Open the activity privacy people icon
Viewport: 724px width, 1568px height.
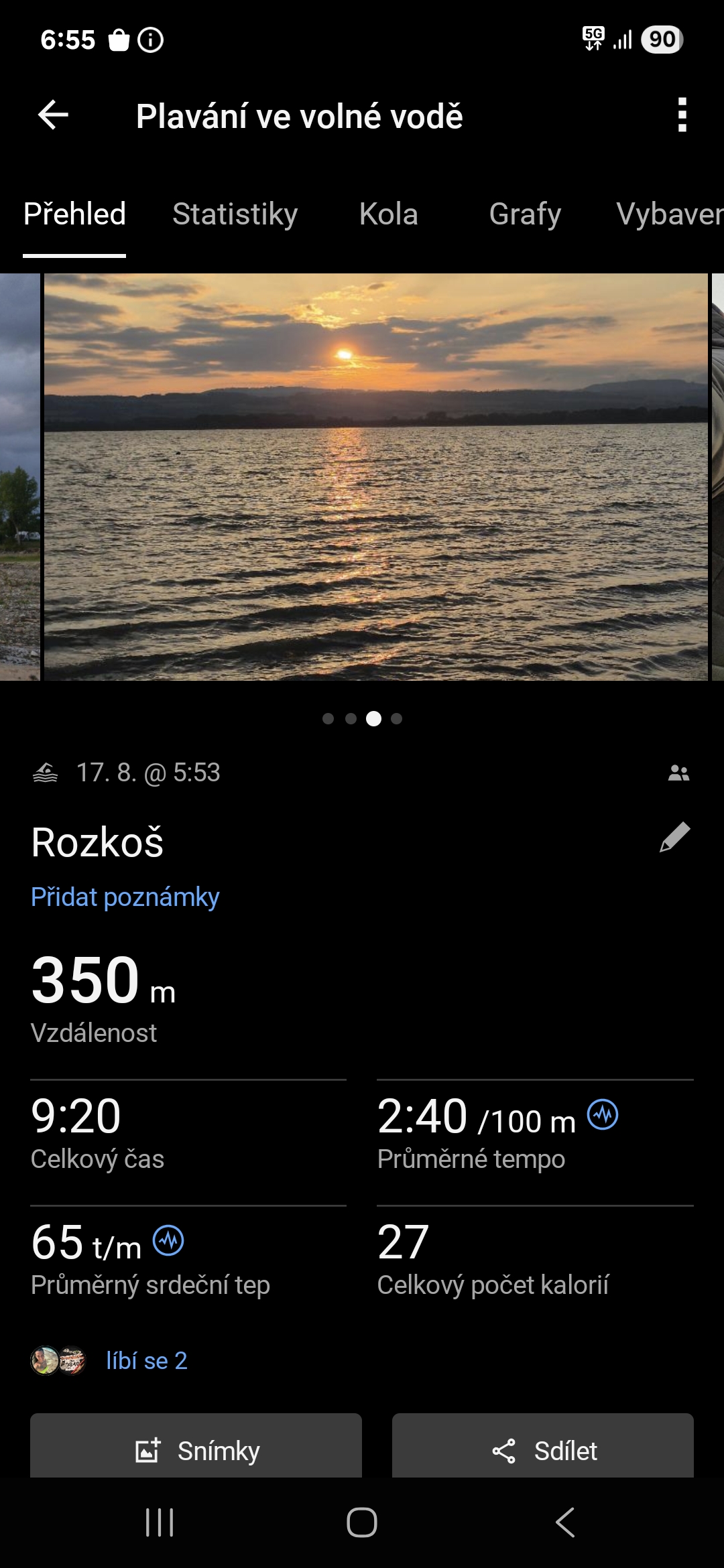(x=678, y=773)
